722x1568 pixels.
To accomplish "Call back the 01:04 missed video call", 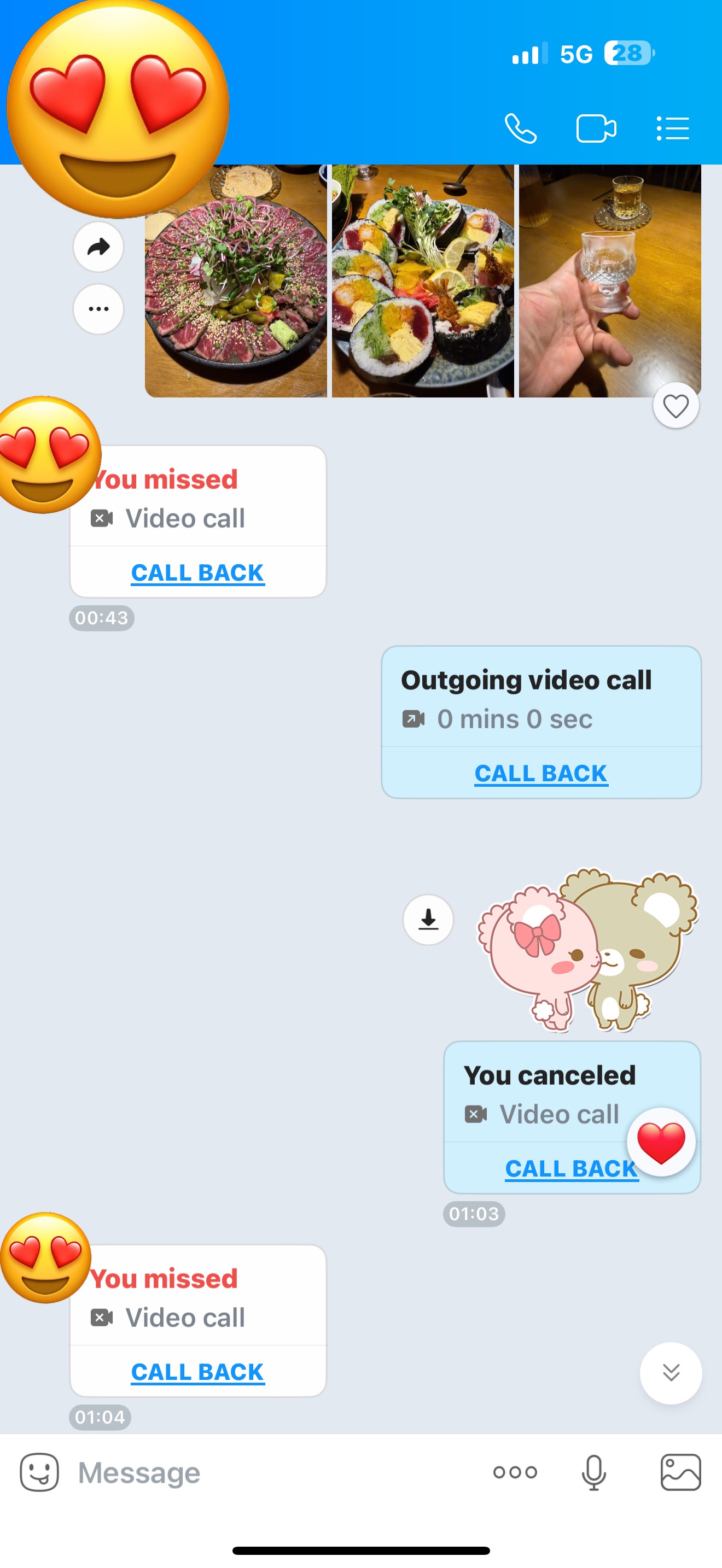I will click(198, 1372).
